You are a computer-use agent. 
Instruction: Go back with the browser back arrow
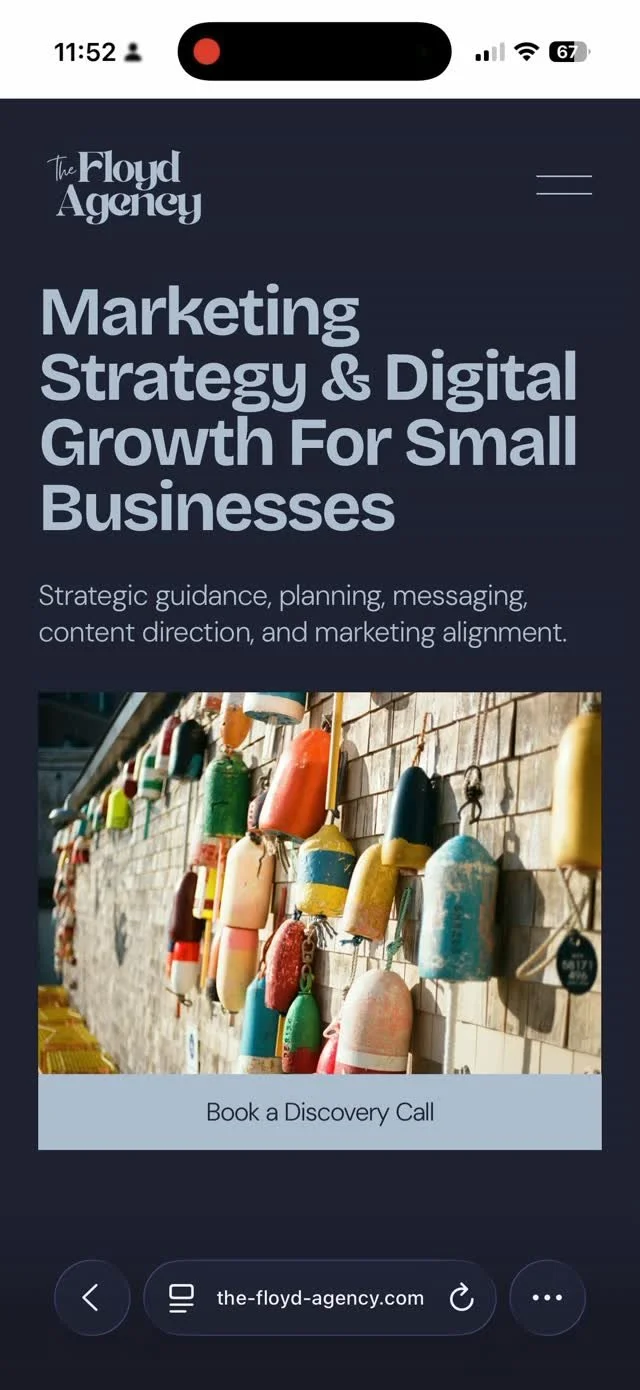point(91,1298)
